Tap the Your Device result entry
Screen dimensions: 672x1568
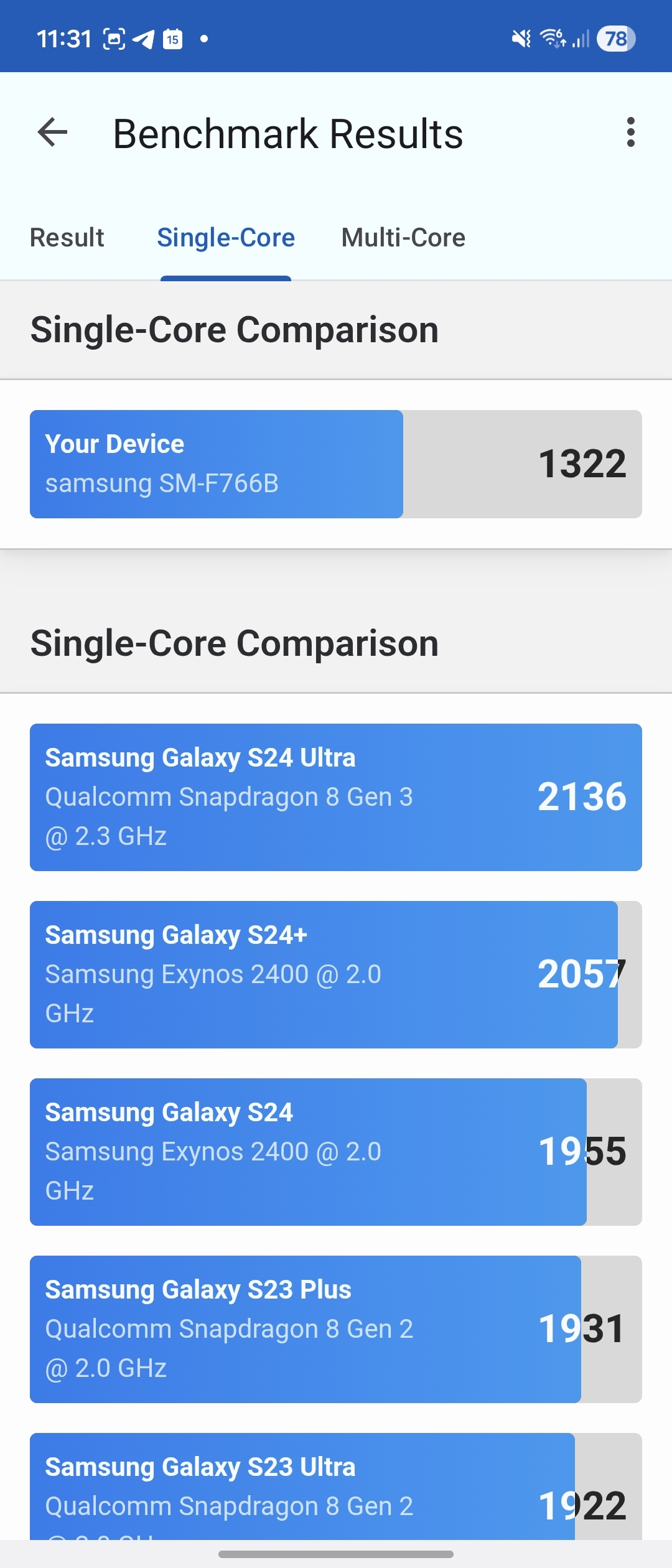336,464
